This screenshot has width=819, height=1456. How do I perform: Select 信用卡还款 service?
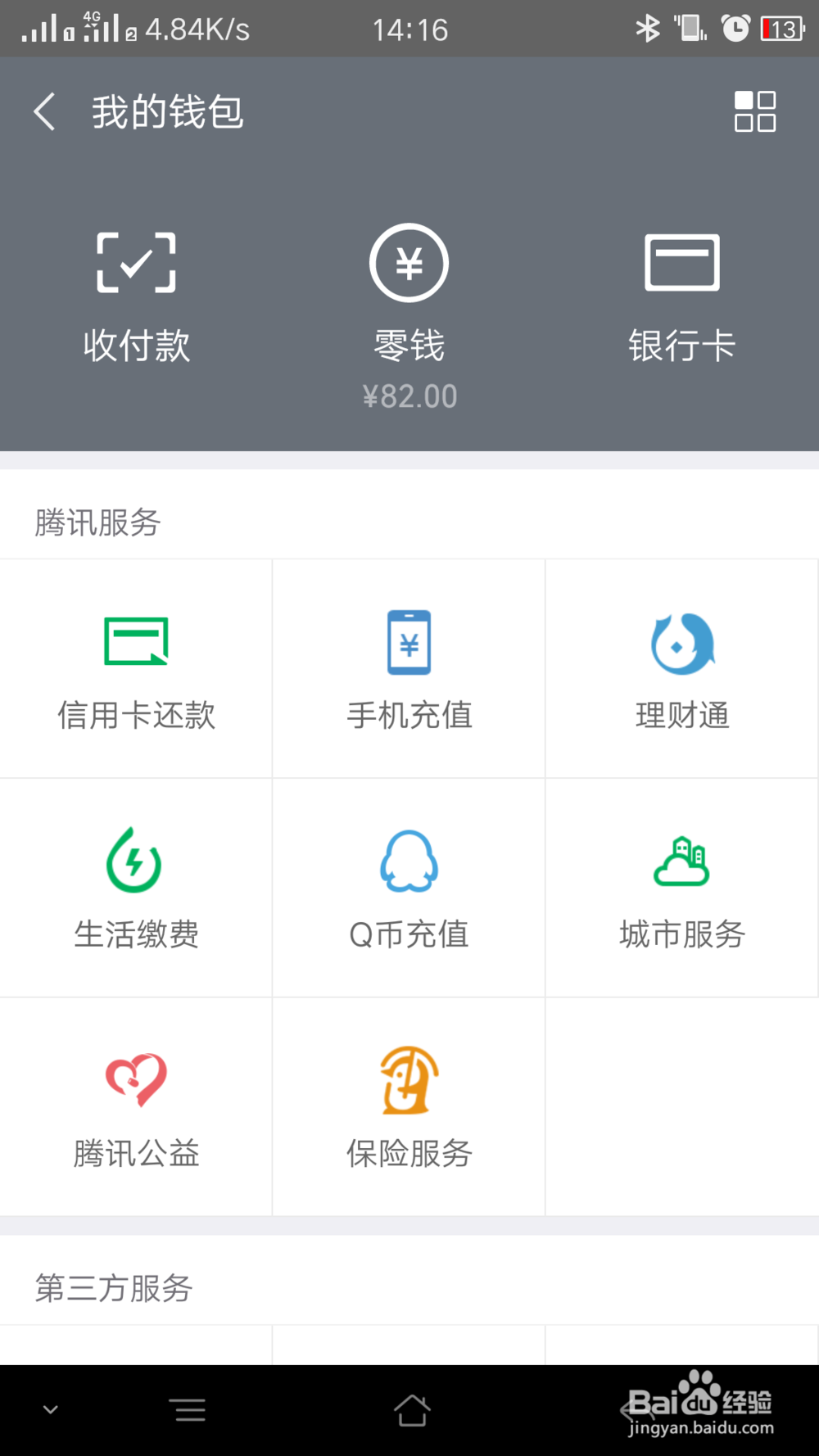click(136, 669)
